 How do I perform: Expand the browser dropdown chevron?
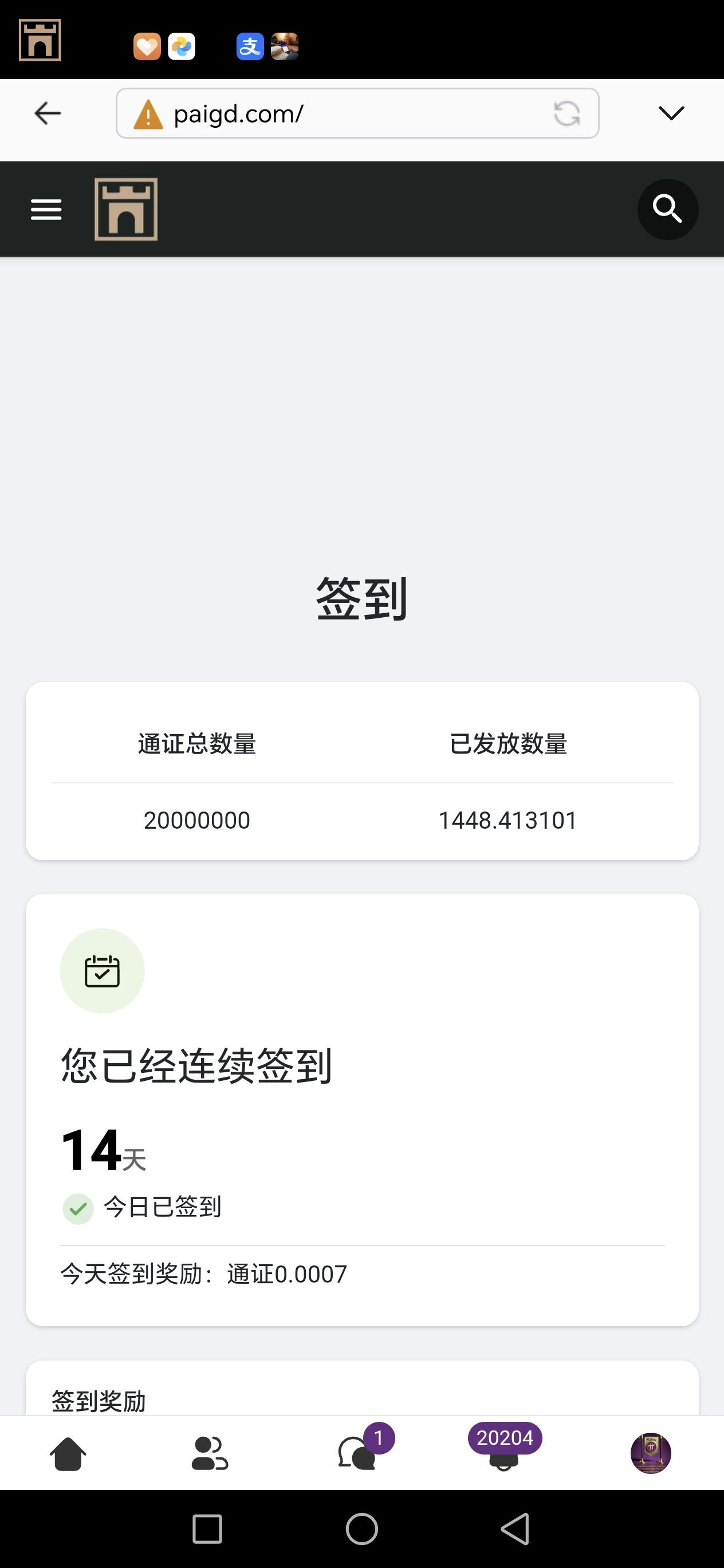point(671,113)
